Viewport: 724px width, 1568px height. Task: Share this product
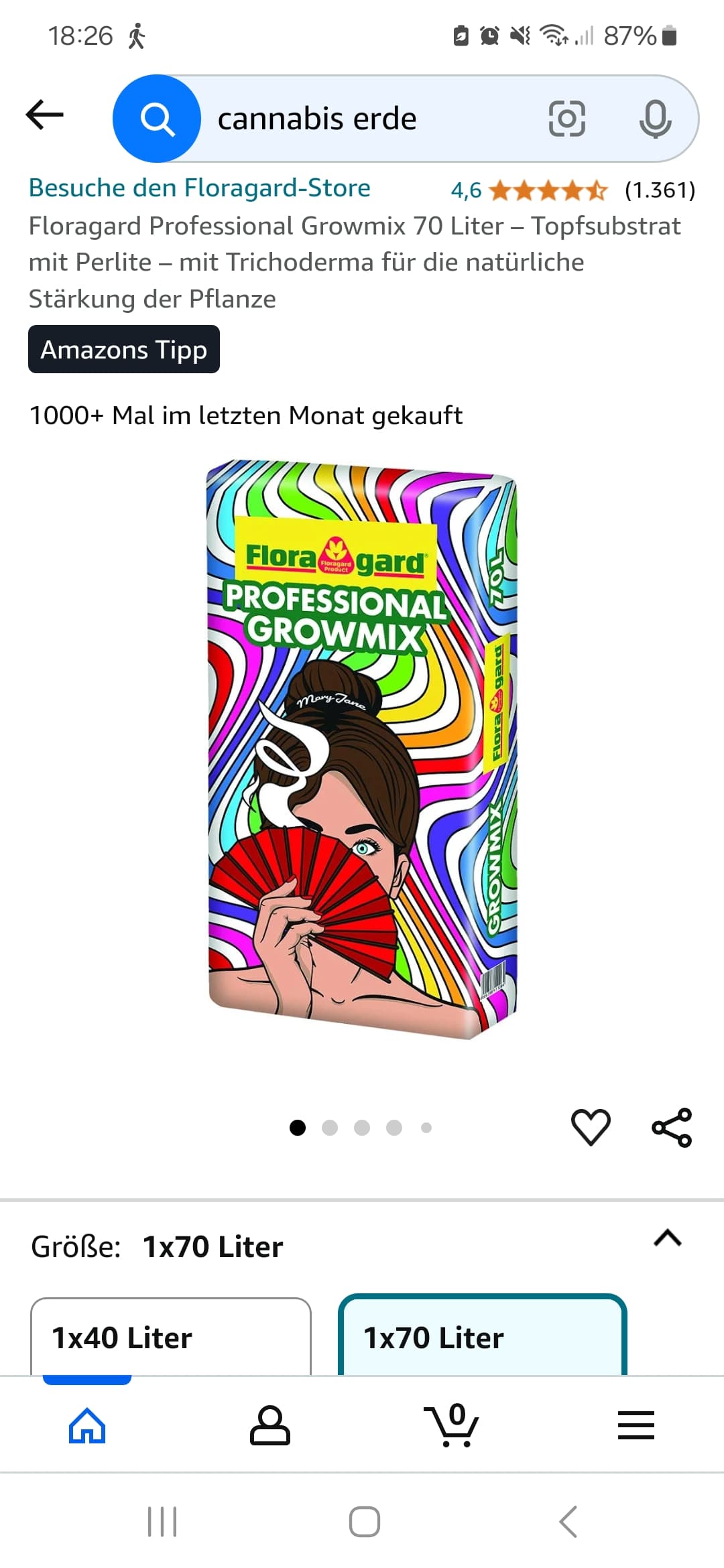coord(672,1127)
